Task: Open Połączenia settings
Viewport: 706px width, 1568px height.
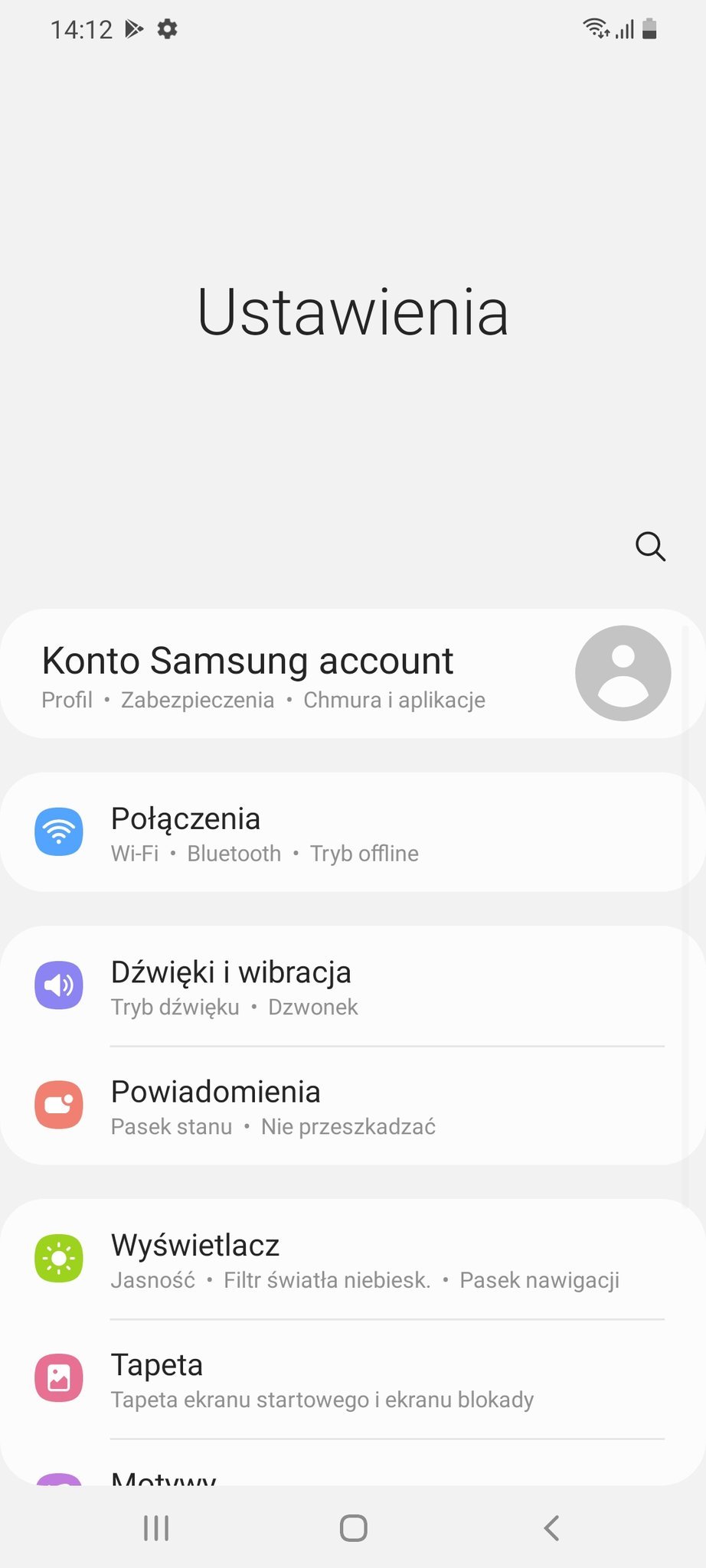Action: (x=353, y=832)
